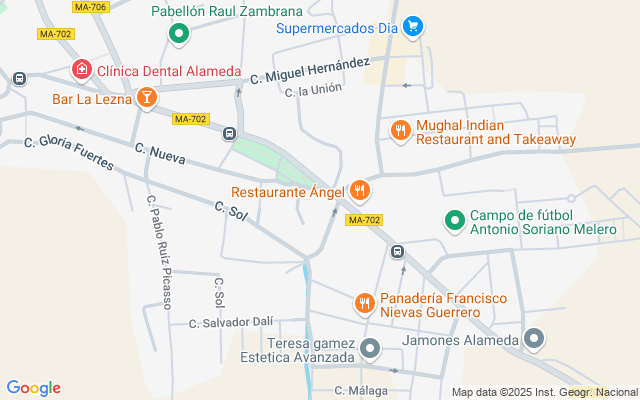Open the Jamones Alameda place pin
The width and height of the screenshot is (640, 400).
535,340
